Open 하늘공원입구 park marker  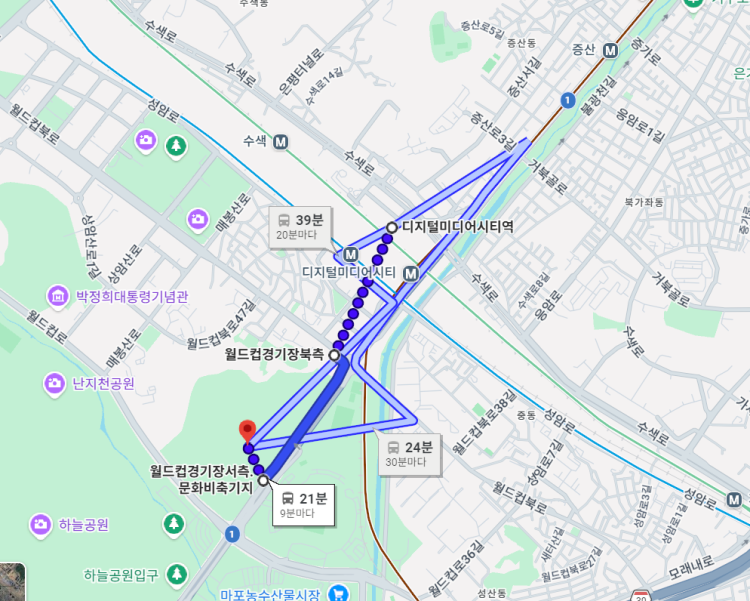(x=177, y=574)
